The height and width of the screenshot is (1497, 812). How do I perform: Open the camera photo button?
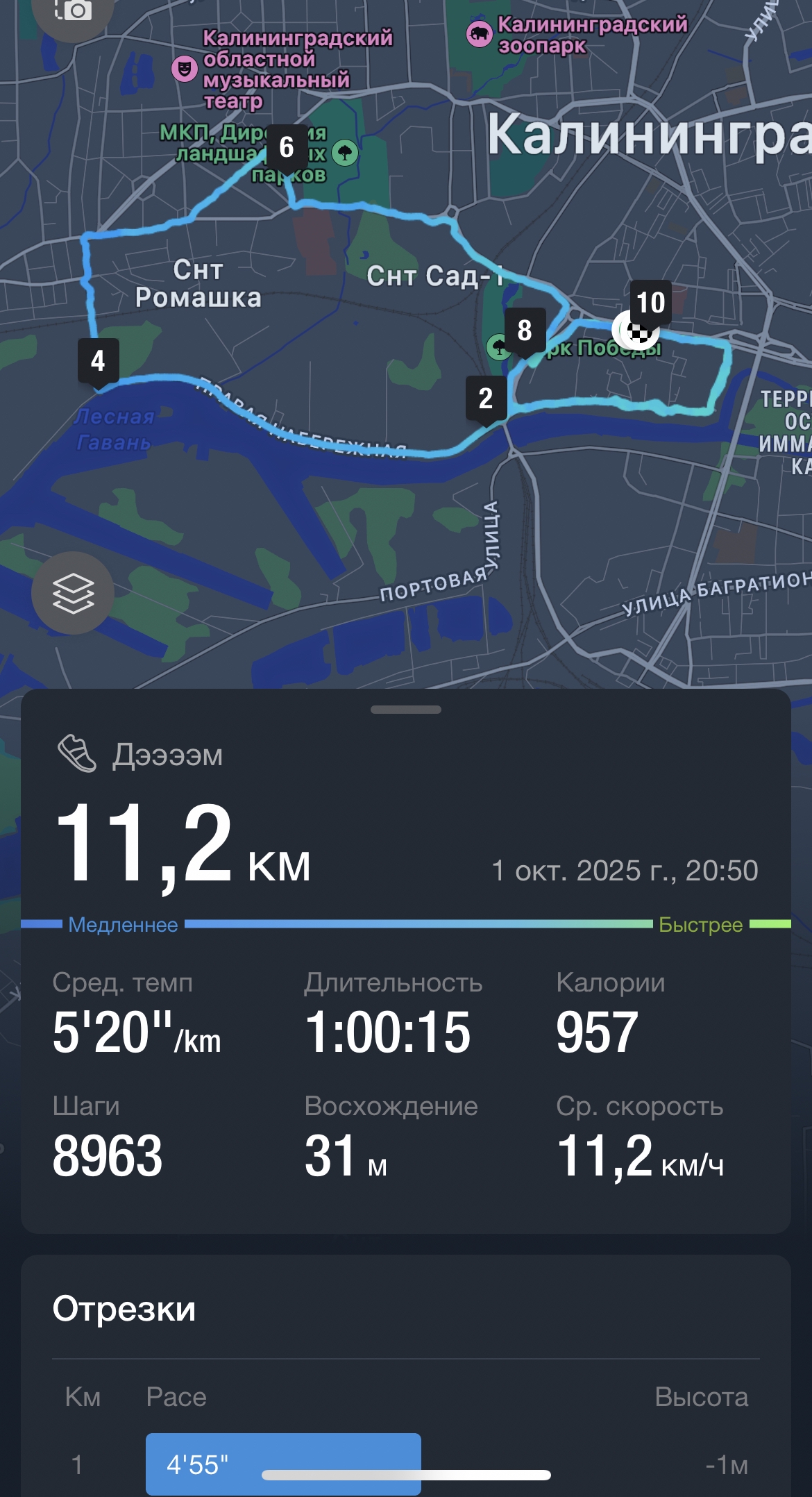[x=73, y=11]
